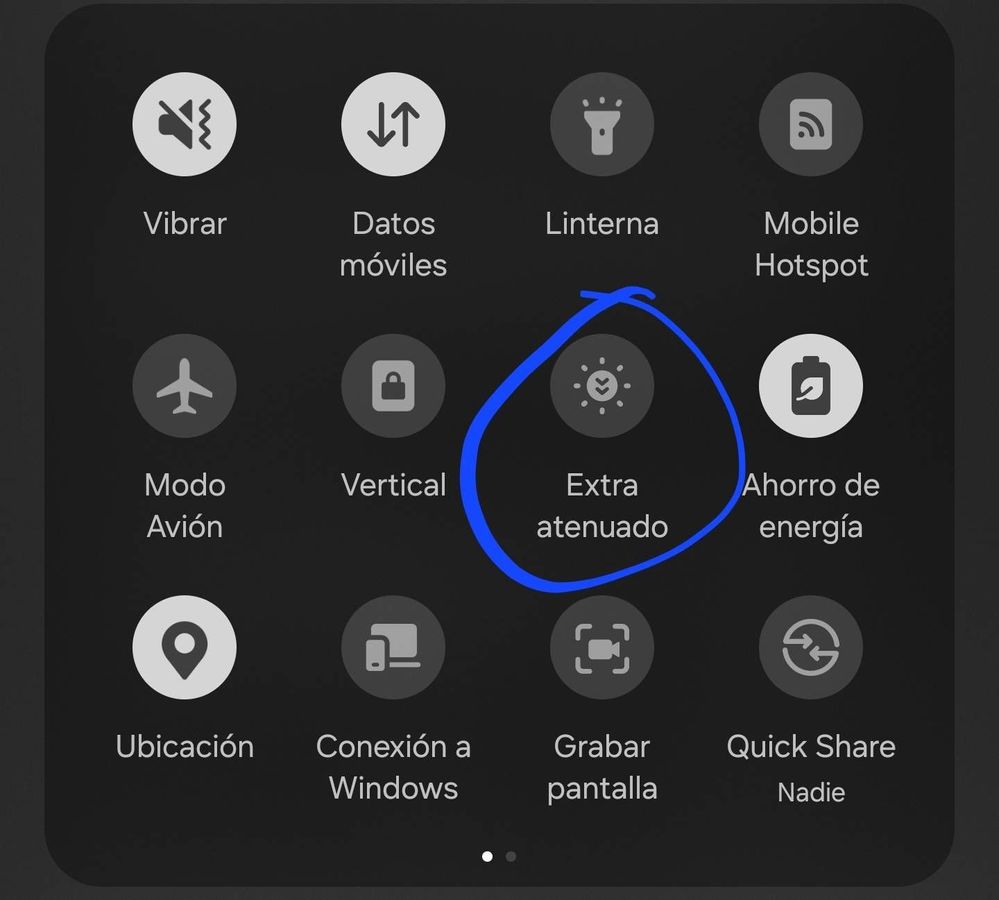Image resolution: width=999 pixels, height=900 pixels.
Task: Turn on the Linterna flashlight
Action: pyautogui.click(x=602, y=125)
